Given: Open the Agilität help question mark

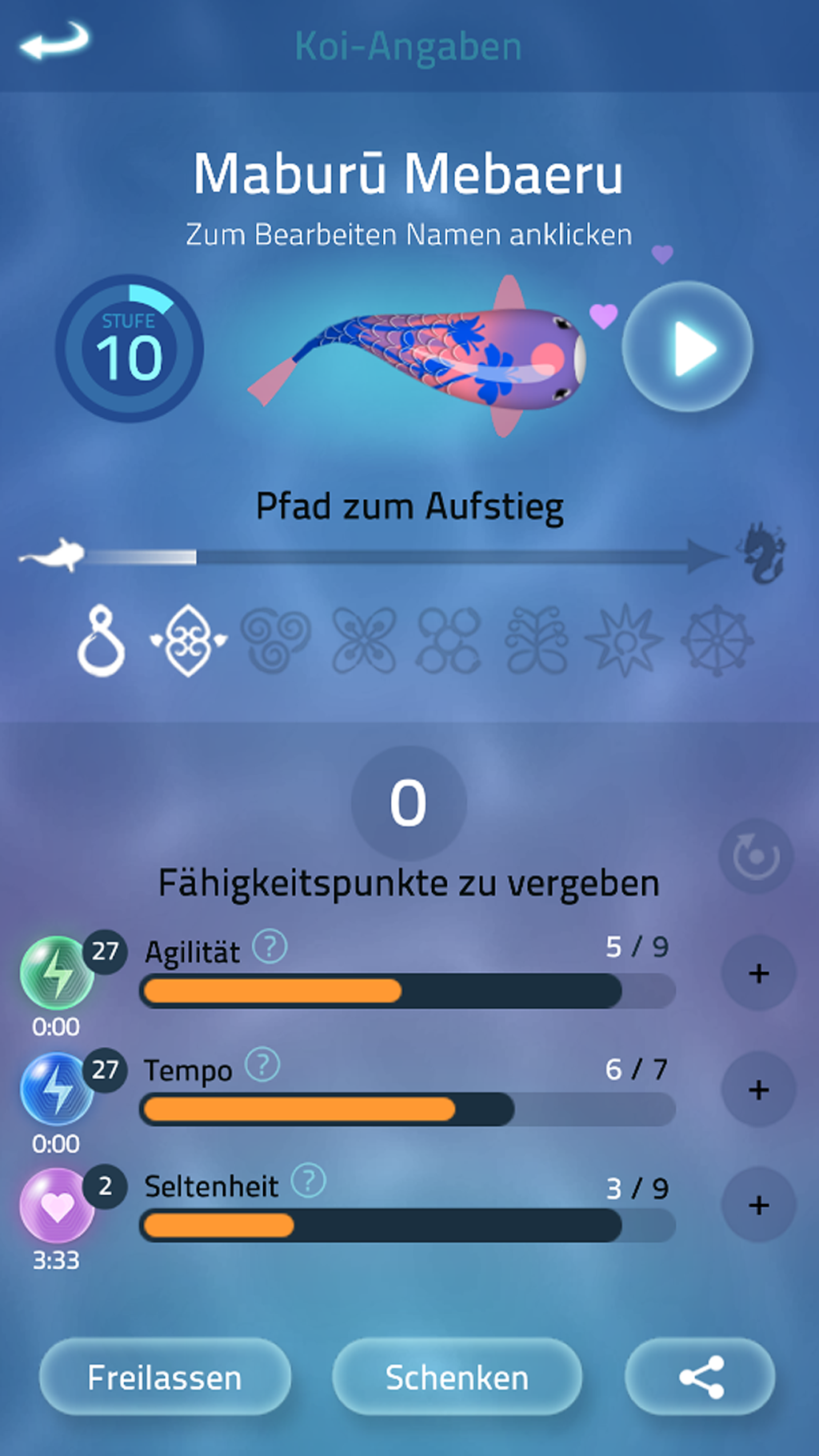Looking at the screenshot, I should 270,947.
